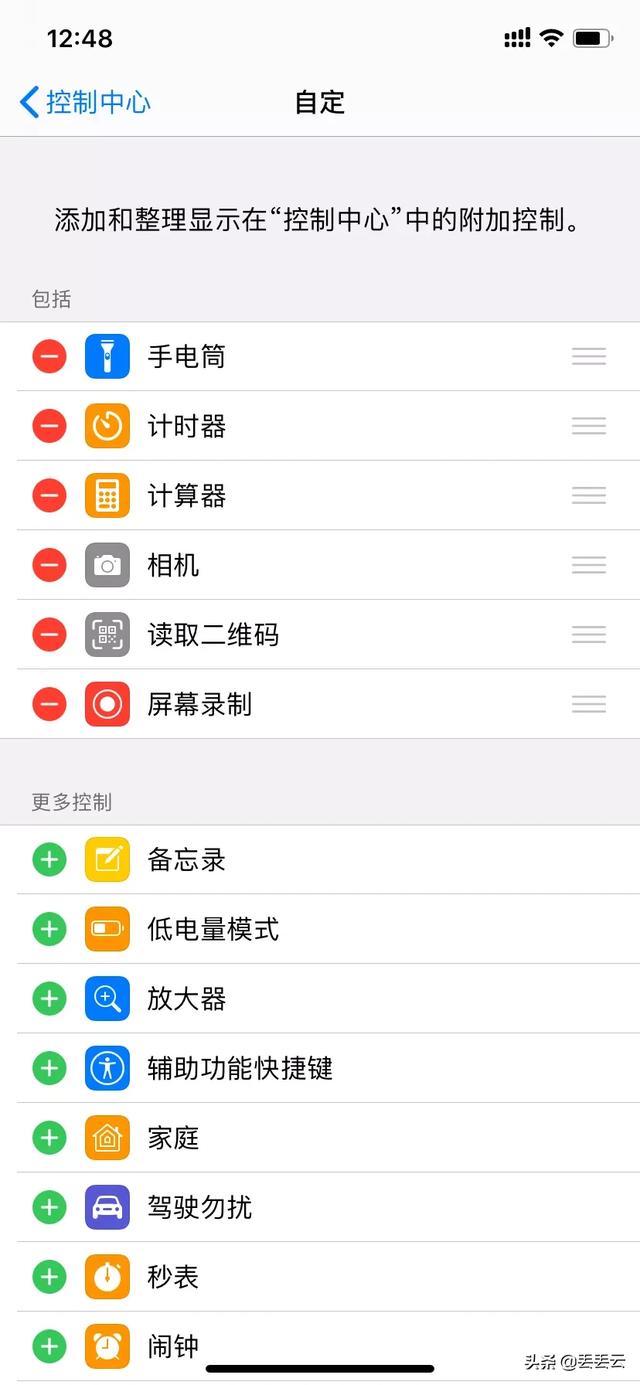This screenshot has height=1385, width=640.
Task: Remove 屏幕录制 from included controls
Action: pyautogui.click(x=49, y=704)
